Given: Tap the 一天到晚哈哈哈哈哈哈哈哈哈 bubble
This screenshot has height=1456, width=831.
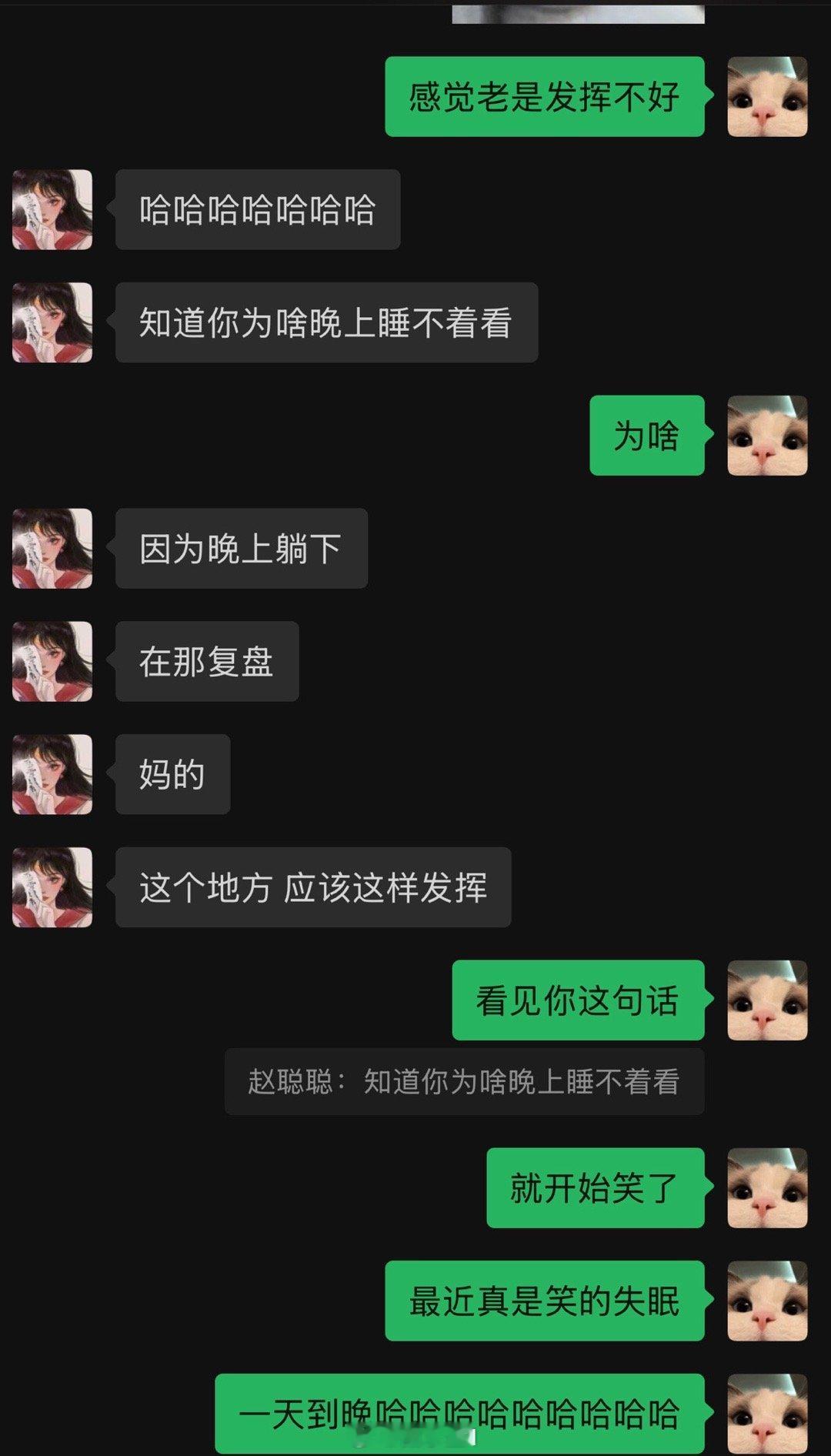Looking at the screenshot, I should coord(462,1414).
